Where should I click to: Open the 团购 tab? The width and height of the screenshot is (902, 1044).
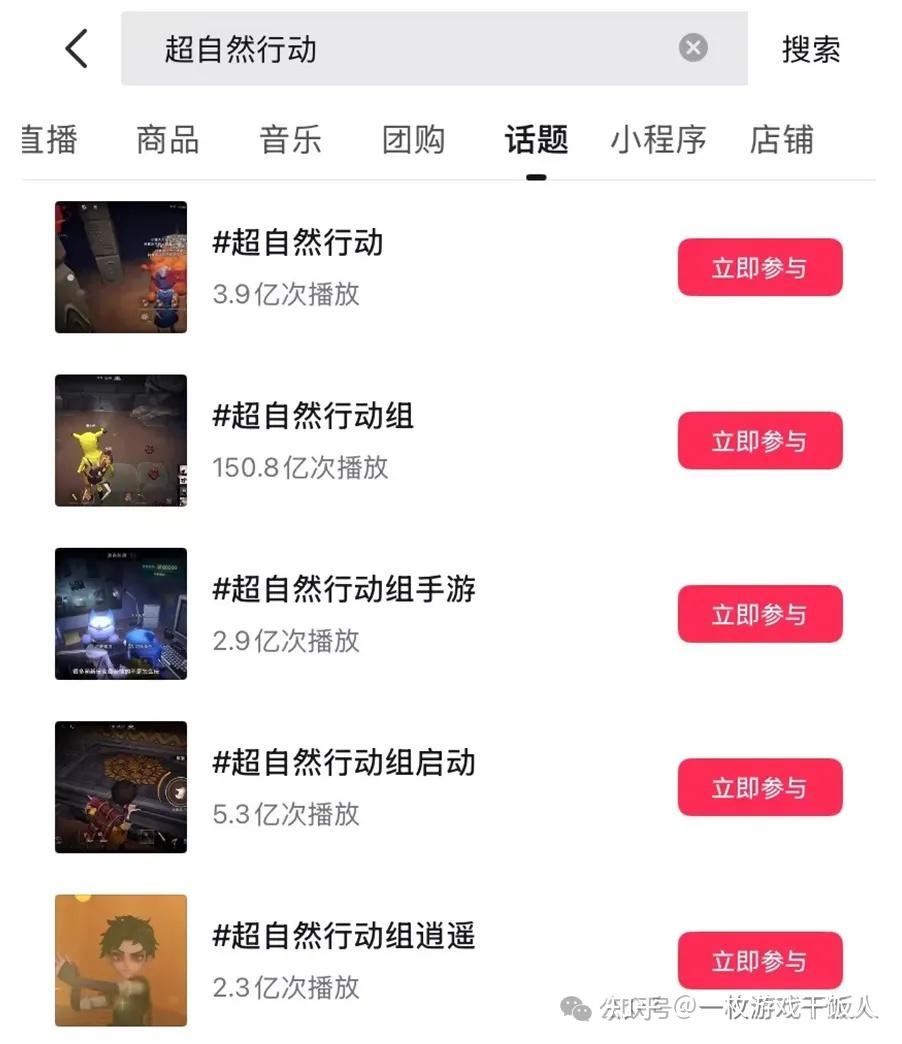tap(412, 141)
